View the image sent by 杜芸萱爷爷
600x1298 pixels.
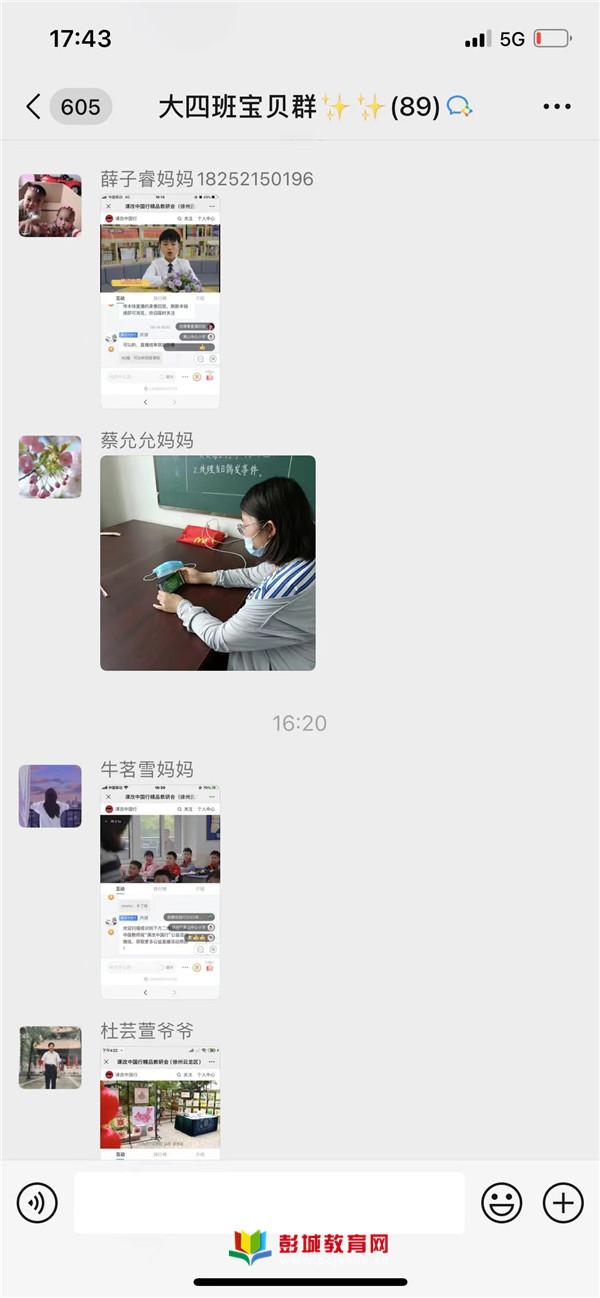pos(160,1103)
